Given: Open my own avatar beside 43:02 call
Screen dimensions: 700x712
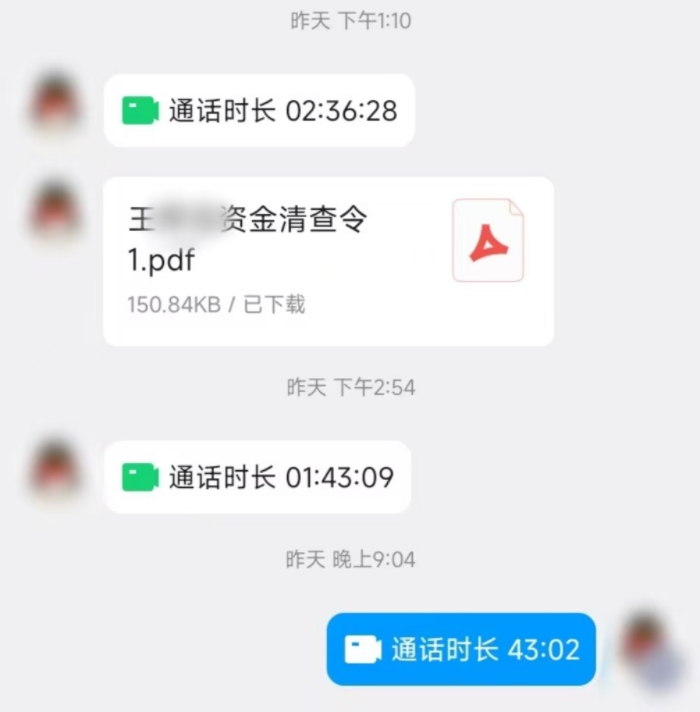Looking at the screenshot, I should [650, 645].
